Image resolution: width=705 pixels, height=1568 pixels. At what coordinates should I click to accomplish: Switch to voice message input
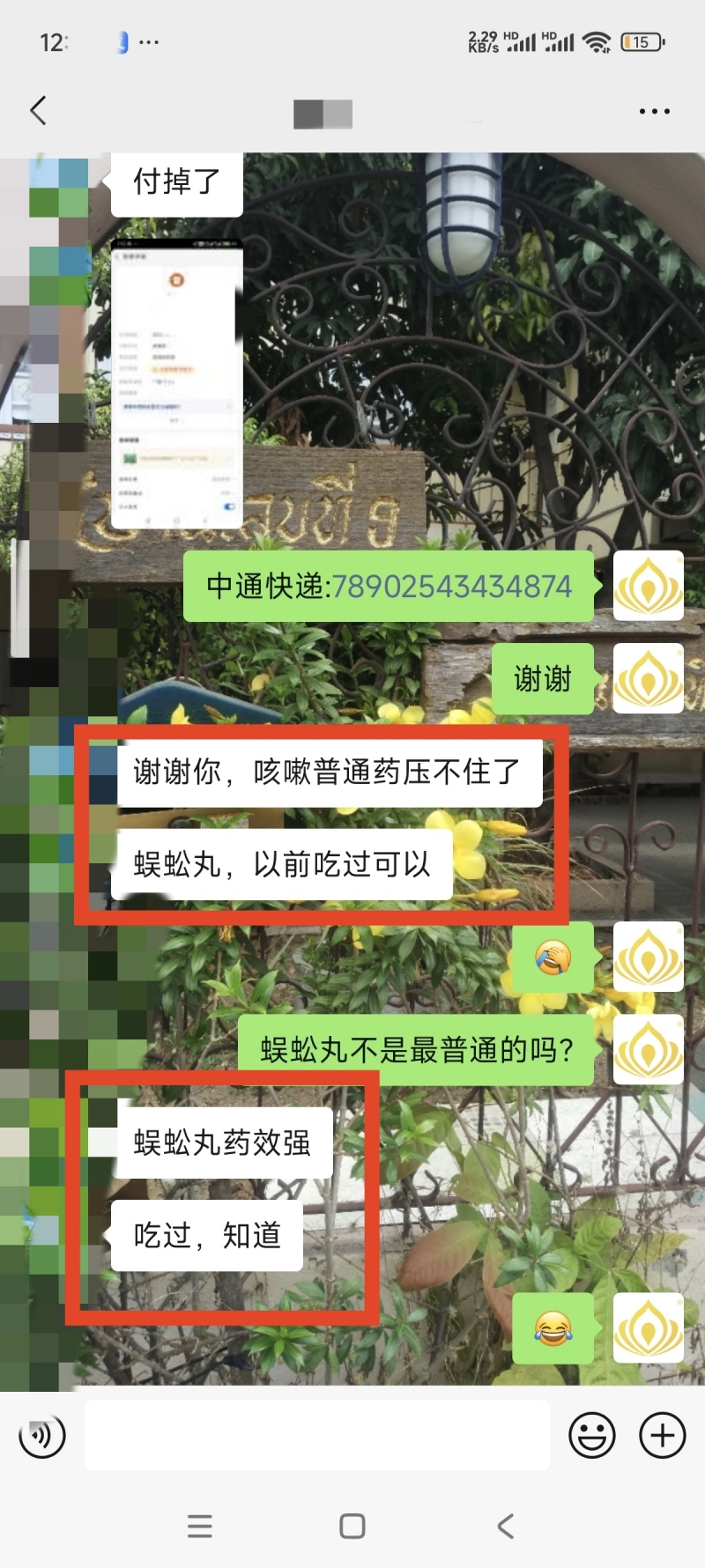click(42, 1436)
